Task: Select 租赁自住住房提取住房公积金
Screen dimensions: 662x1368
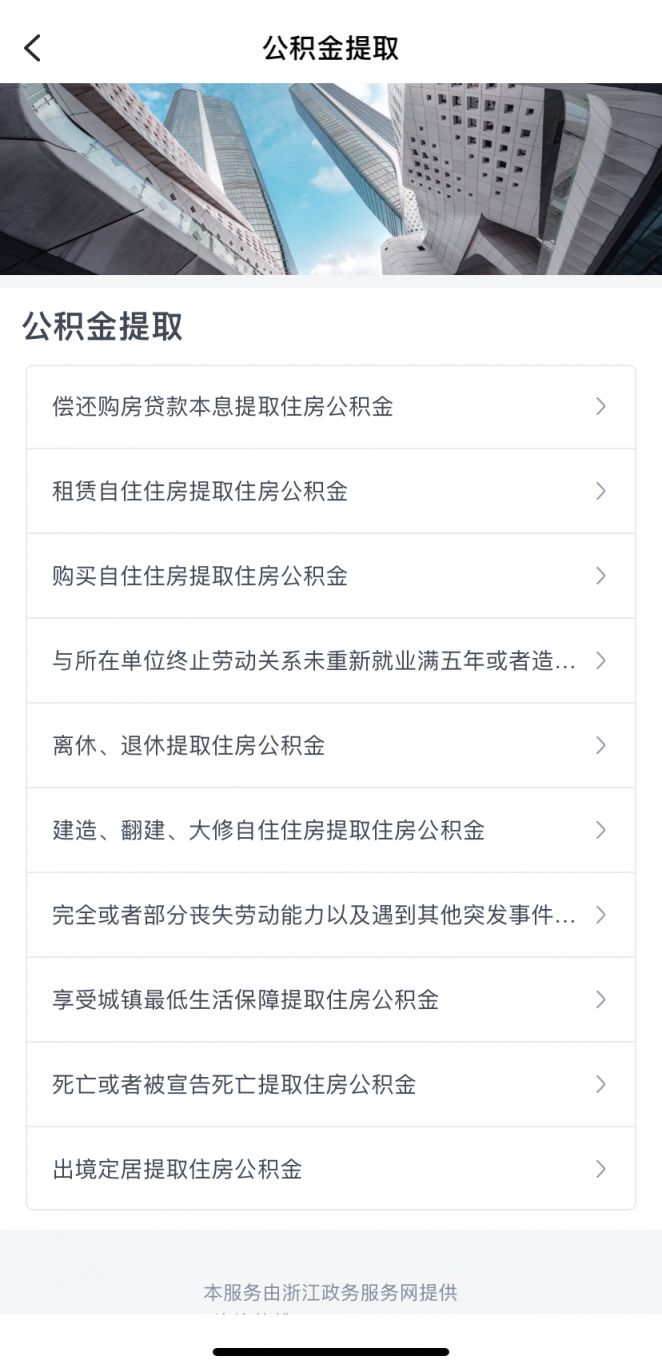Action: 330,491
